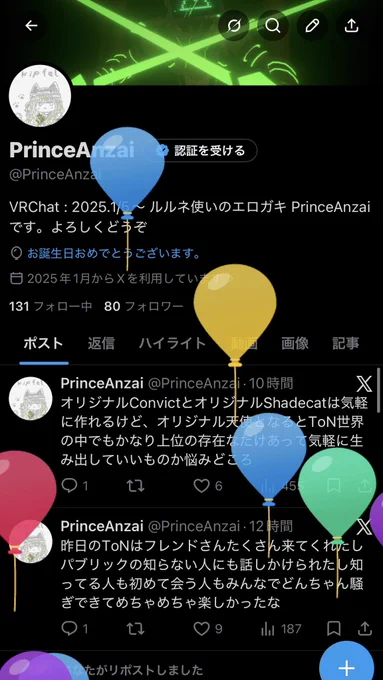The height and width of the screenshot is (680, 383).
Task: Bookmark the post about 昨日のToN
Action: [x=333, y=628]
